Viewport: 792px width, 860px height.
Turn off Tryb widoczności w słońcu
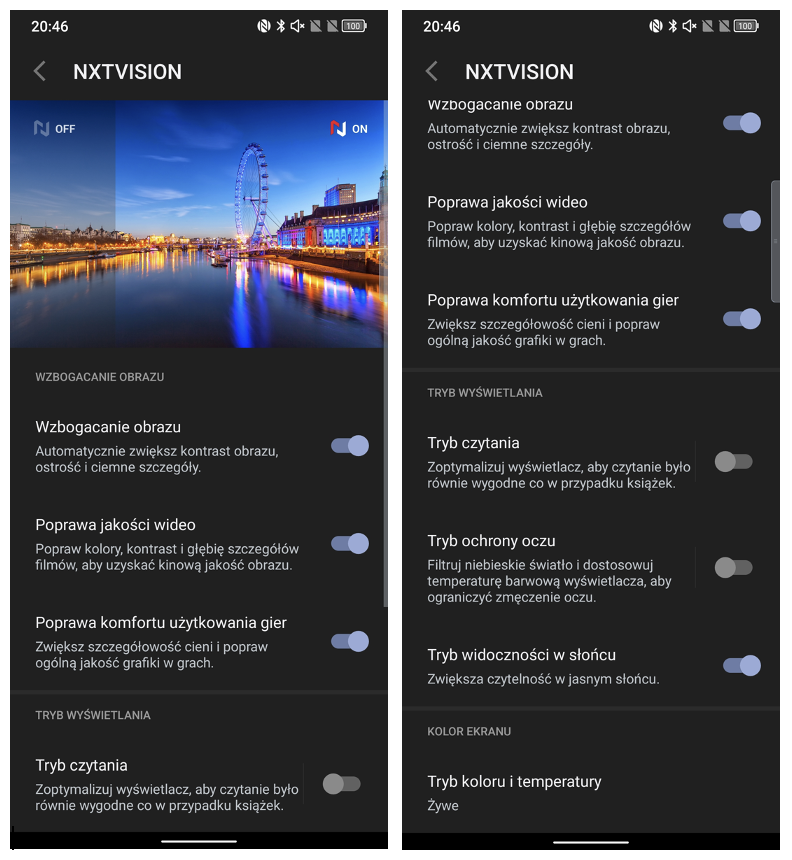click(x=741, y=665)
